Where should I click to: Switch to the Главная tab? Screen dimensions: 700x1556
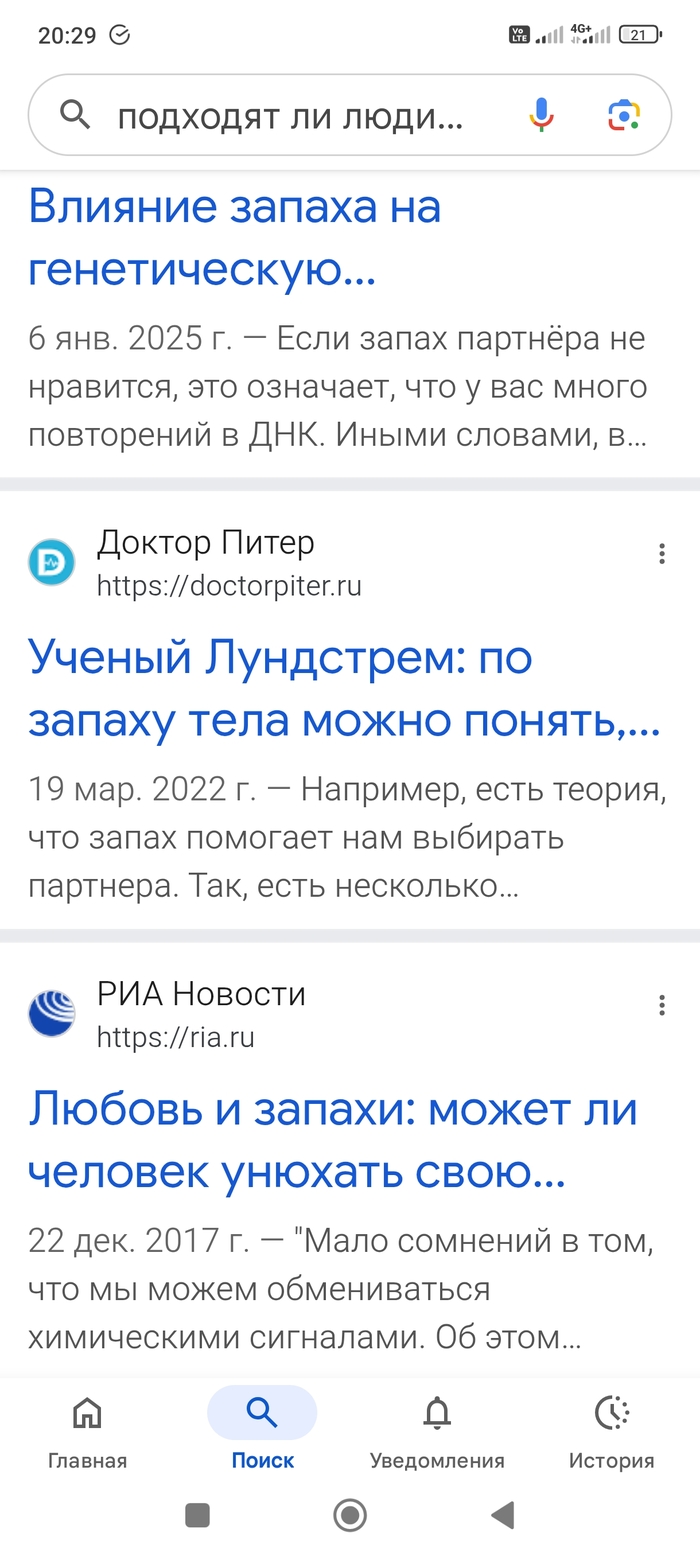[88, 1432]
